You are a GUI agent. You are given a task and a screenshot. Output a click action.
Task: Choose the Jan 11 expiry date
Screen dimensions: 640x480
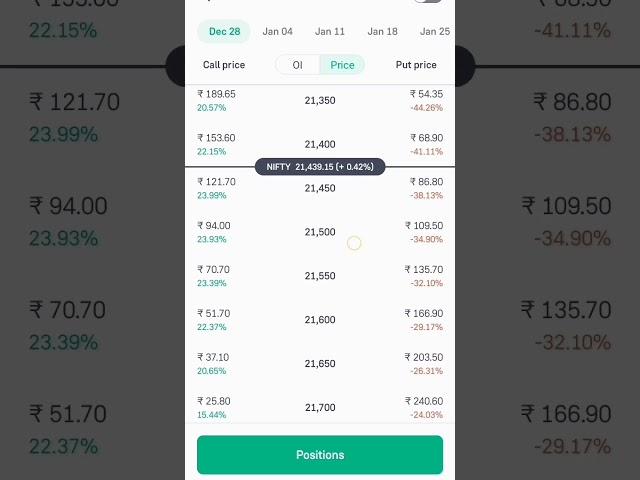coord(330,32)
